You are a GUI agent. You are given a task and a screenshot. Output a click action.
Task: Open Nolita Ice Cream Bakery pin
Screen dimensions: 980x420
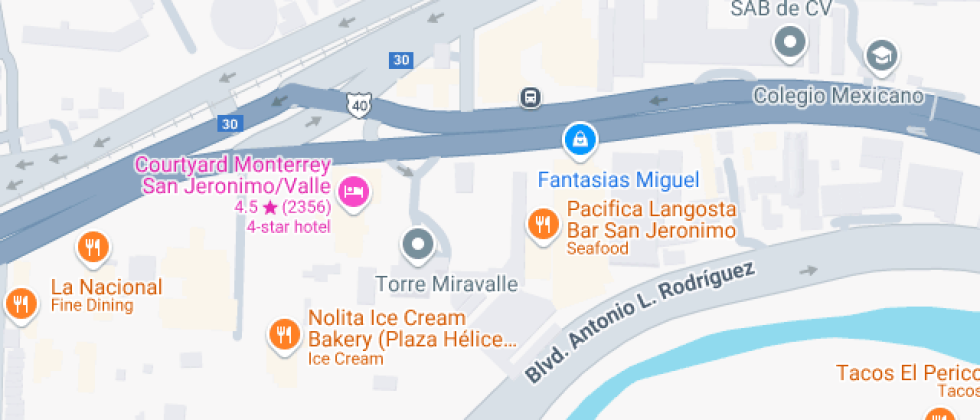click(x=285, y=337)
